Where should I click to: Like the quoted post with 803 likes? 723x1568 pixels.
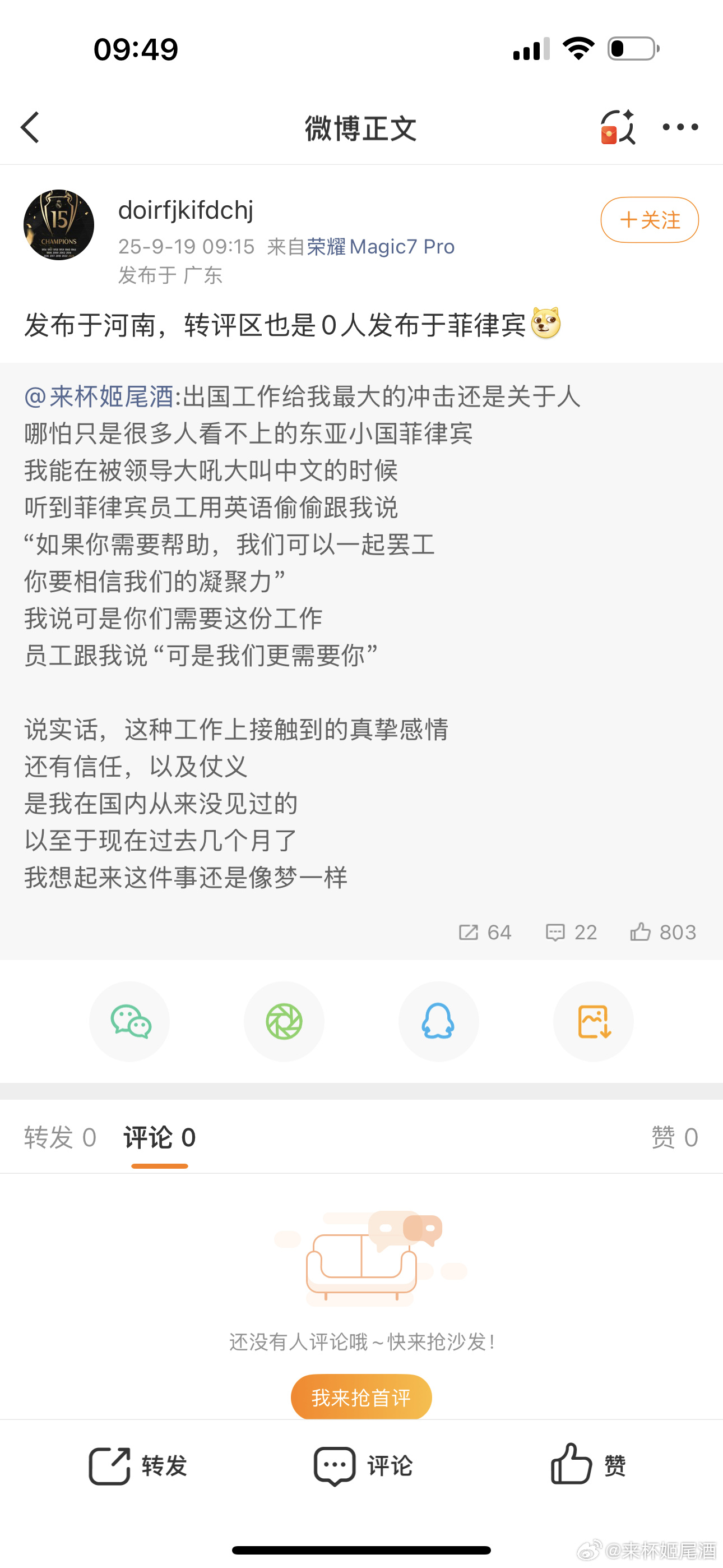tap(662, 932)
